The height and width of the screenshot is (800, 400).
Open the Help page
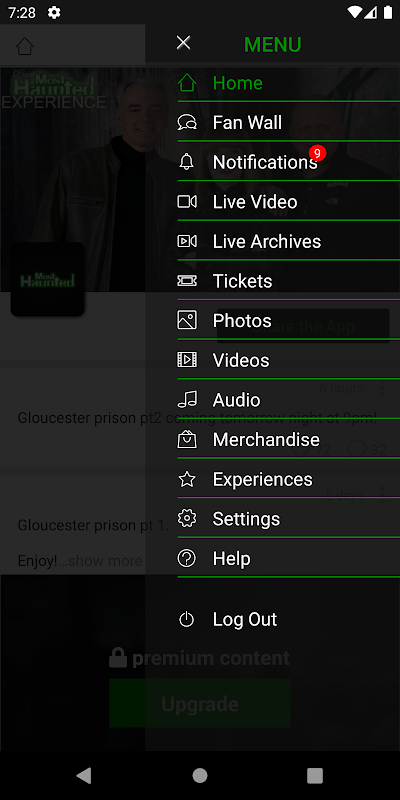[x=289, y=558]
